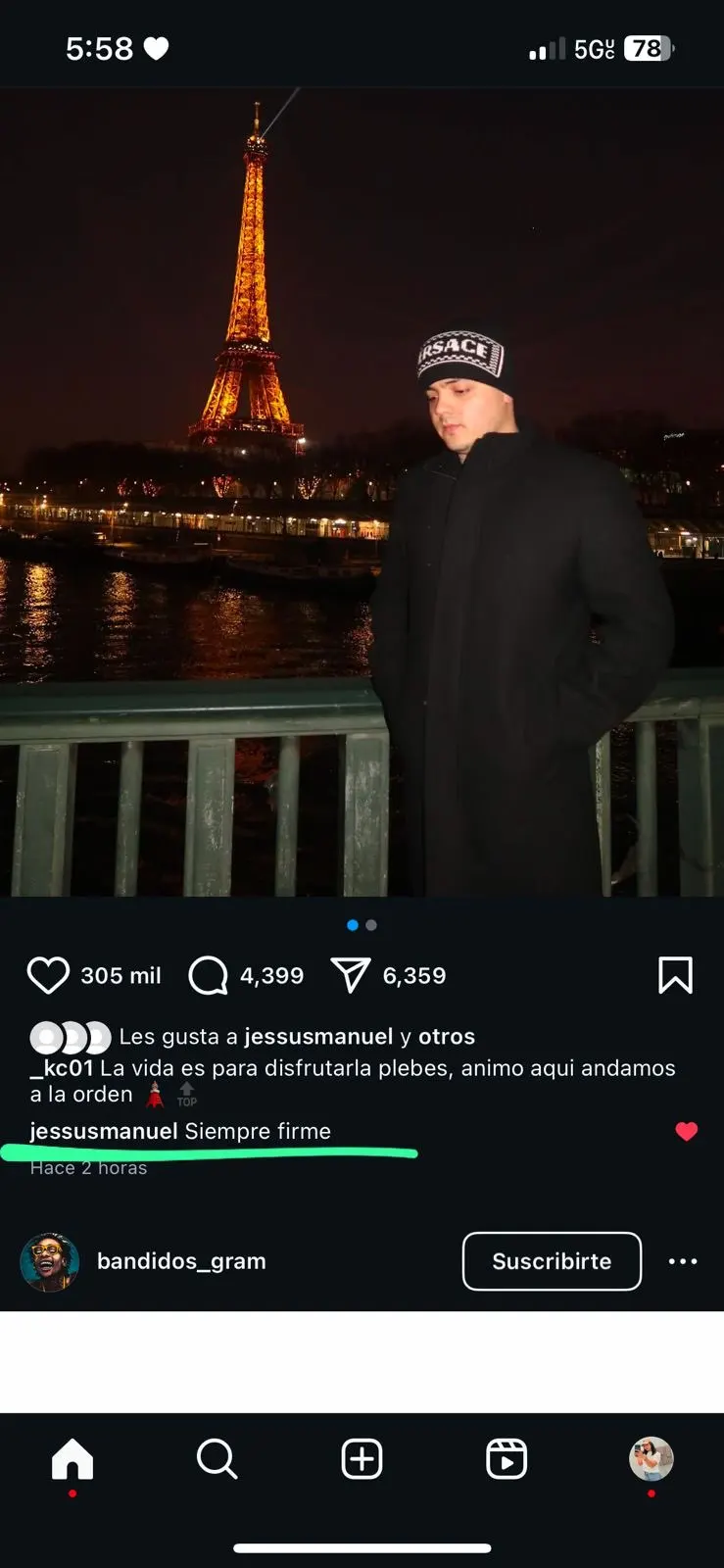724x1568 pixels.
Task: Bookmark this post
Action: pos(675,975)
